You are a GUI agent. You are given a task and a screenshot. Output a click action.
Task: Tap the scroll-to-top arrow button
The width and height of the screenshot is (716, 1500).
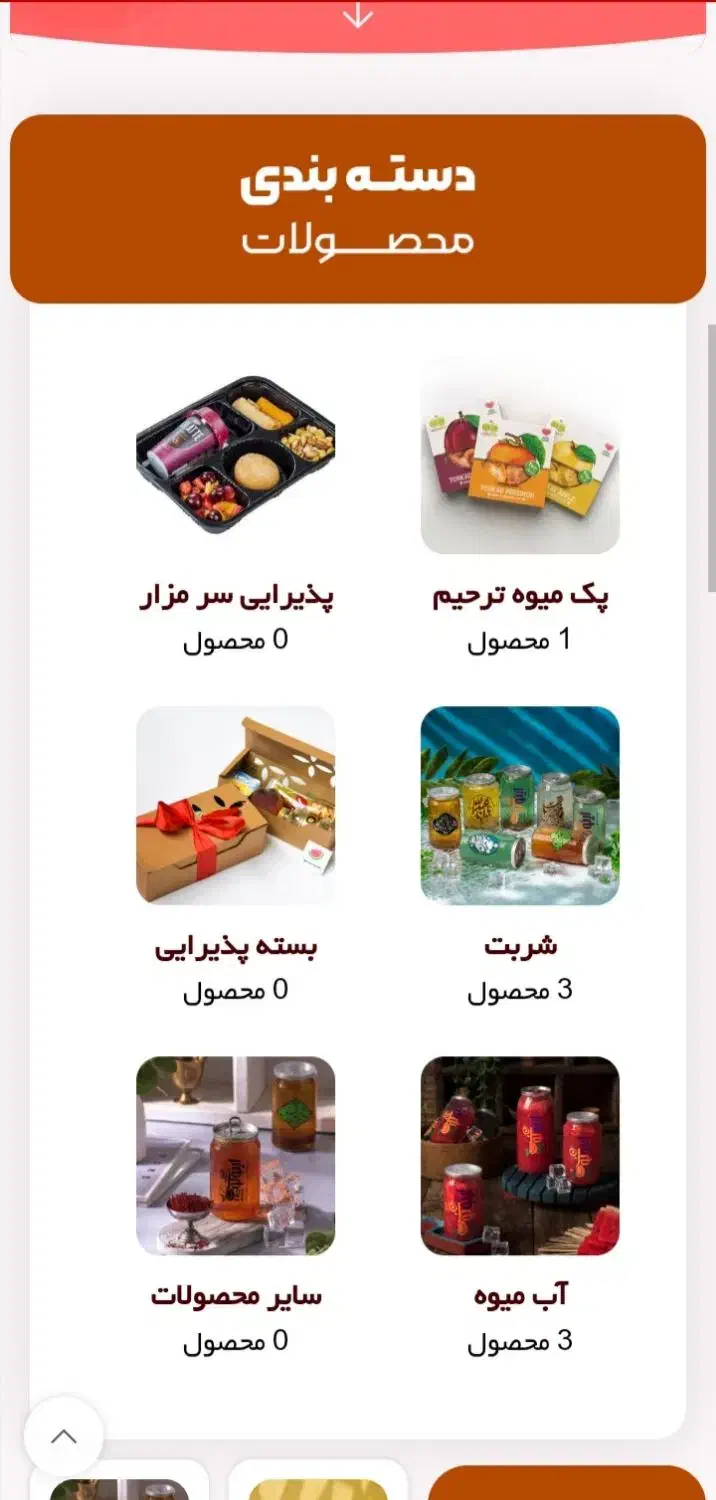tap(64, 1437)
